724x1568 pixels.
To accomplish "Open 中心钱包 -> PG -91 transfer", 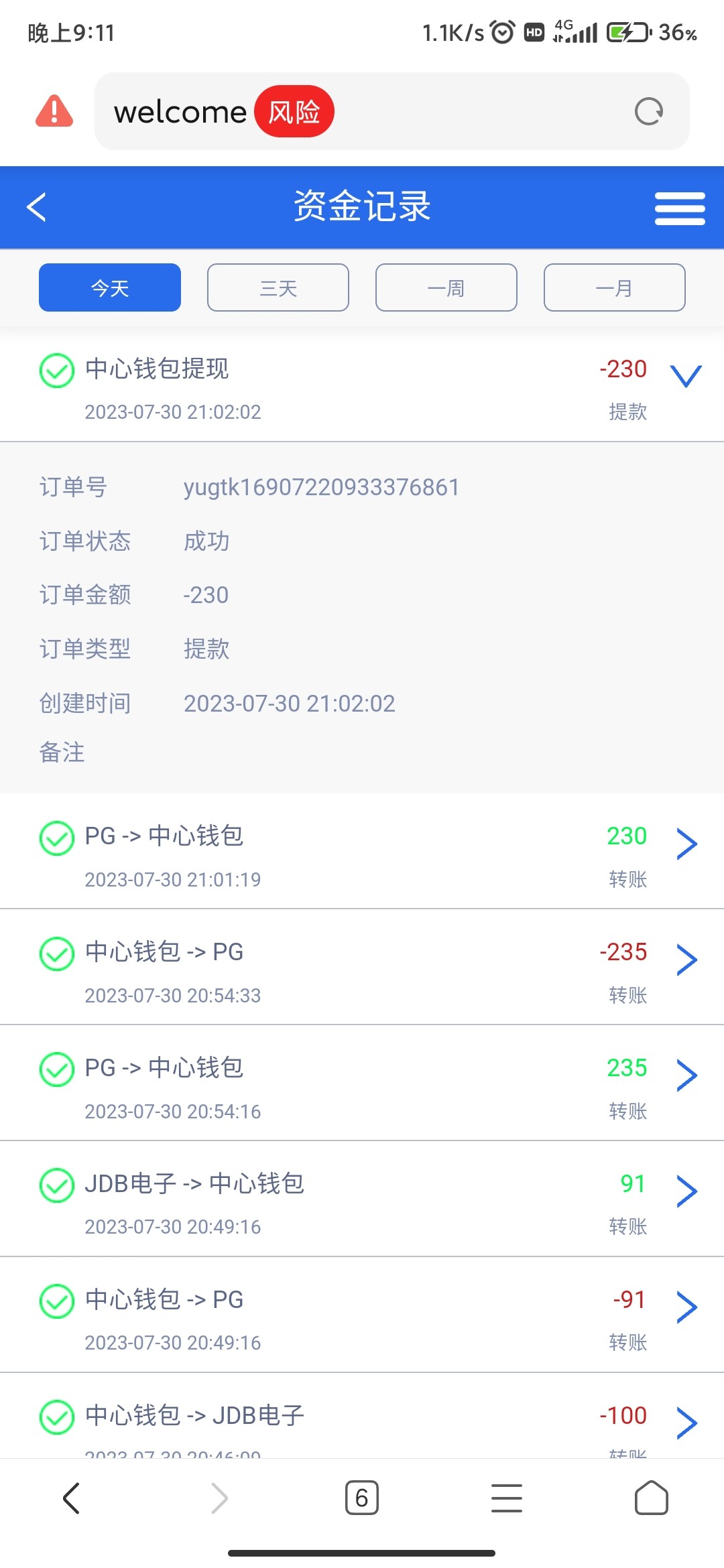I will click(686, 1307).
